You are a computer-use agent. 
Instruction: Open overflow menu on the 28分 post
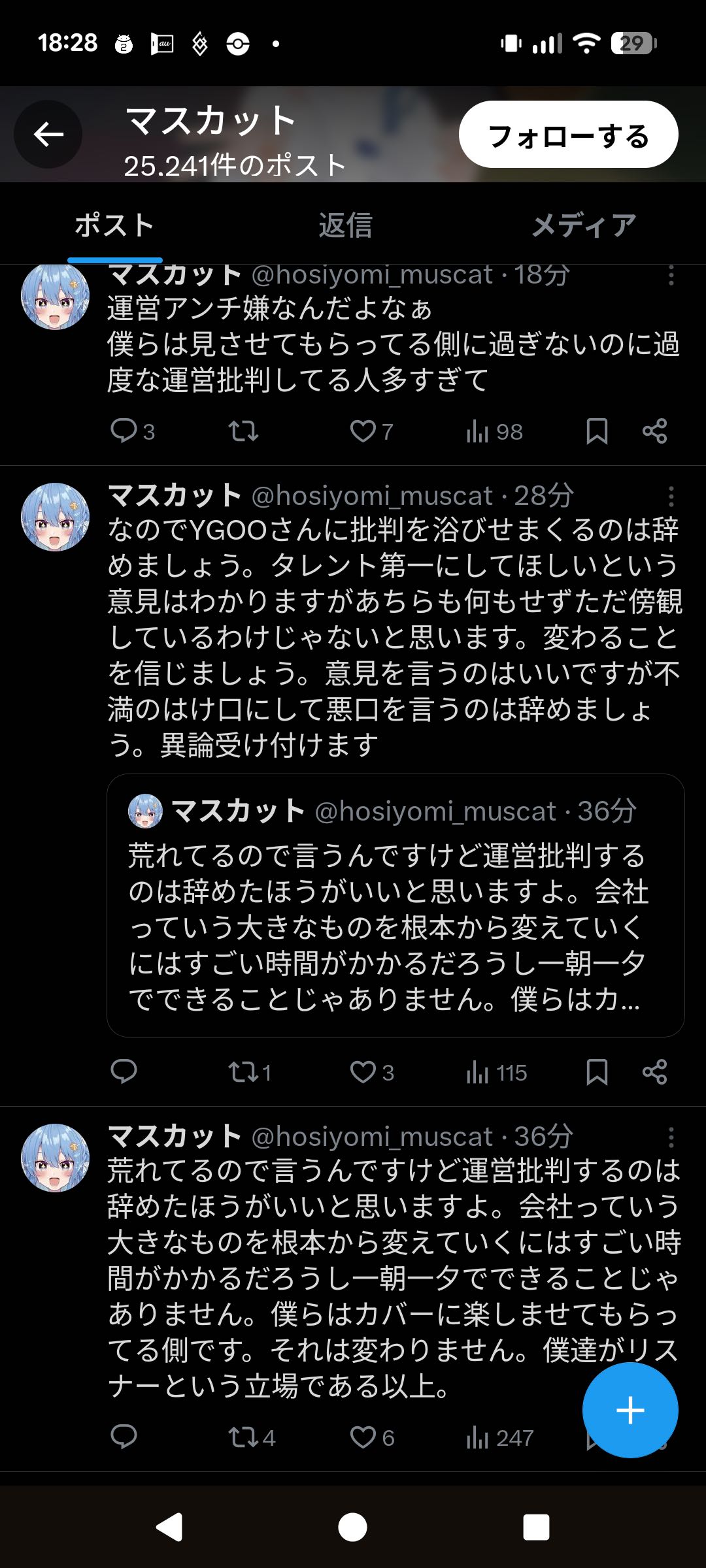pos(671,497)
